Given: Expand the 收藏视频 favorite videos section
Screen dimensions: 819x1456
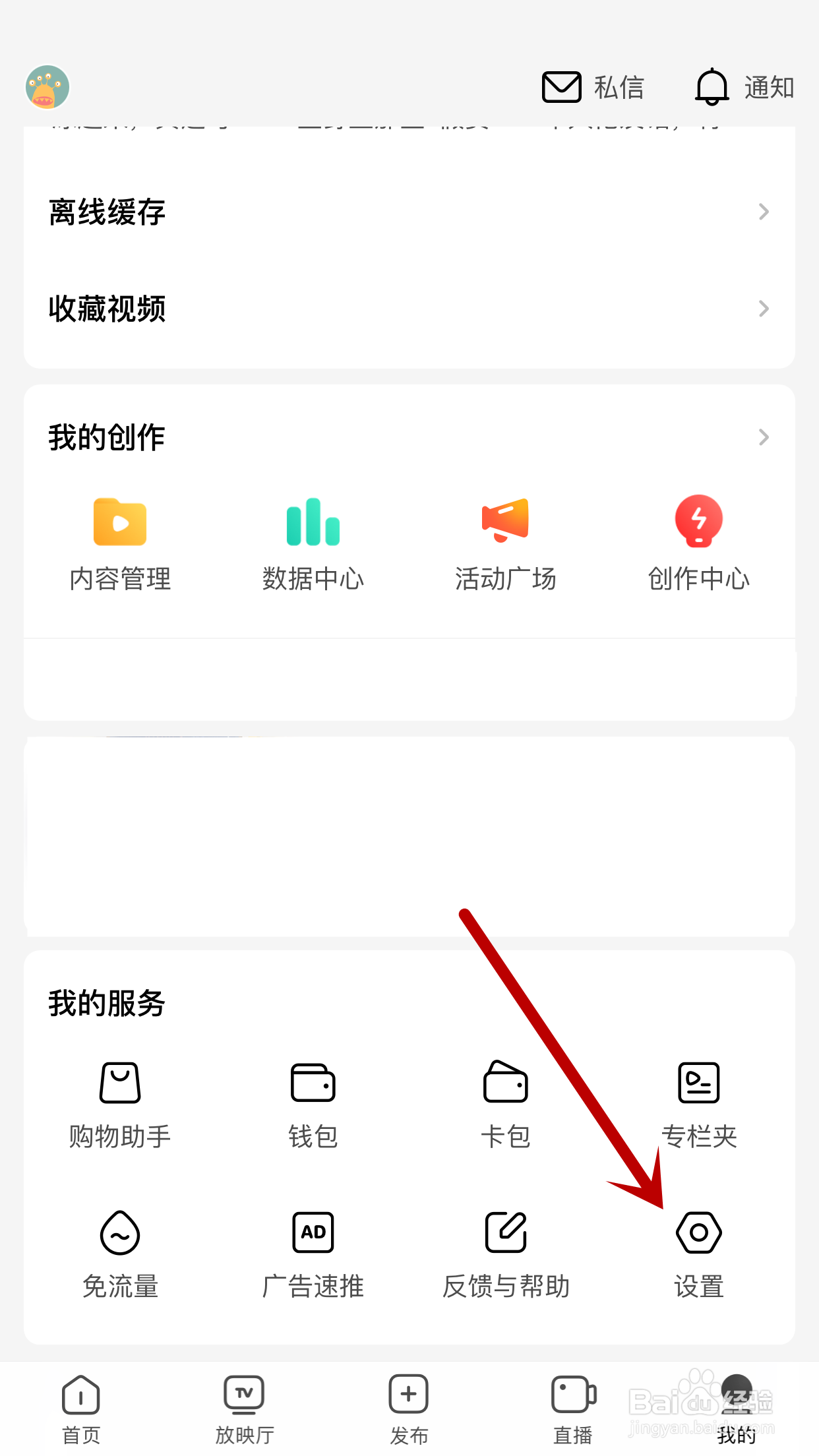Looking at the screenshot, I should click(x=409, y=309).
